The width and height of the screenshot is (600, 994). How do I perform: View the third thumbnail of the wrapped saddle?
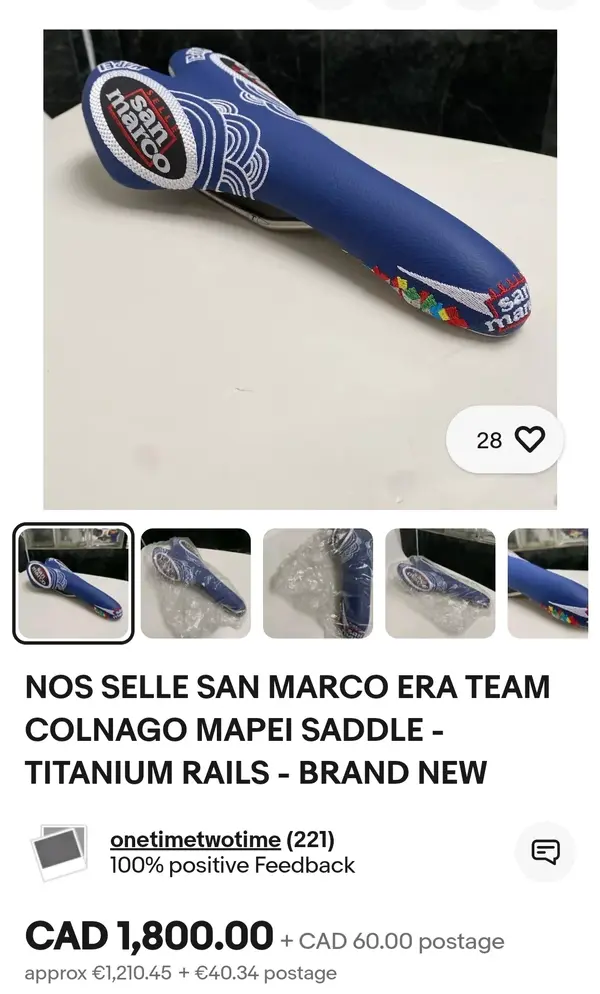coord(318,583)
